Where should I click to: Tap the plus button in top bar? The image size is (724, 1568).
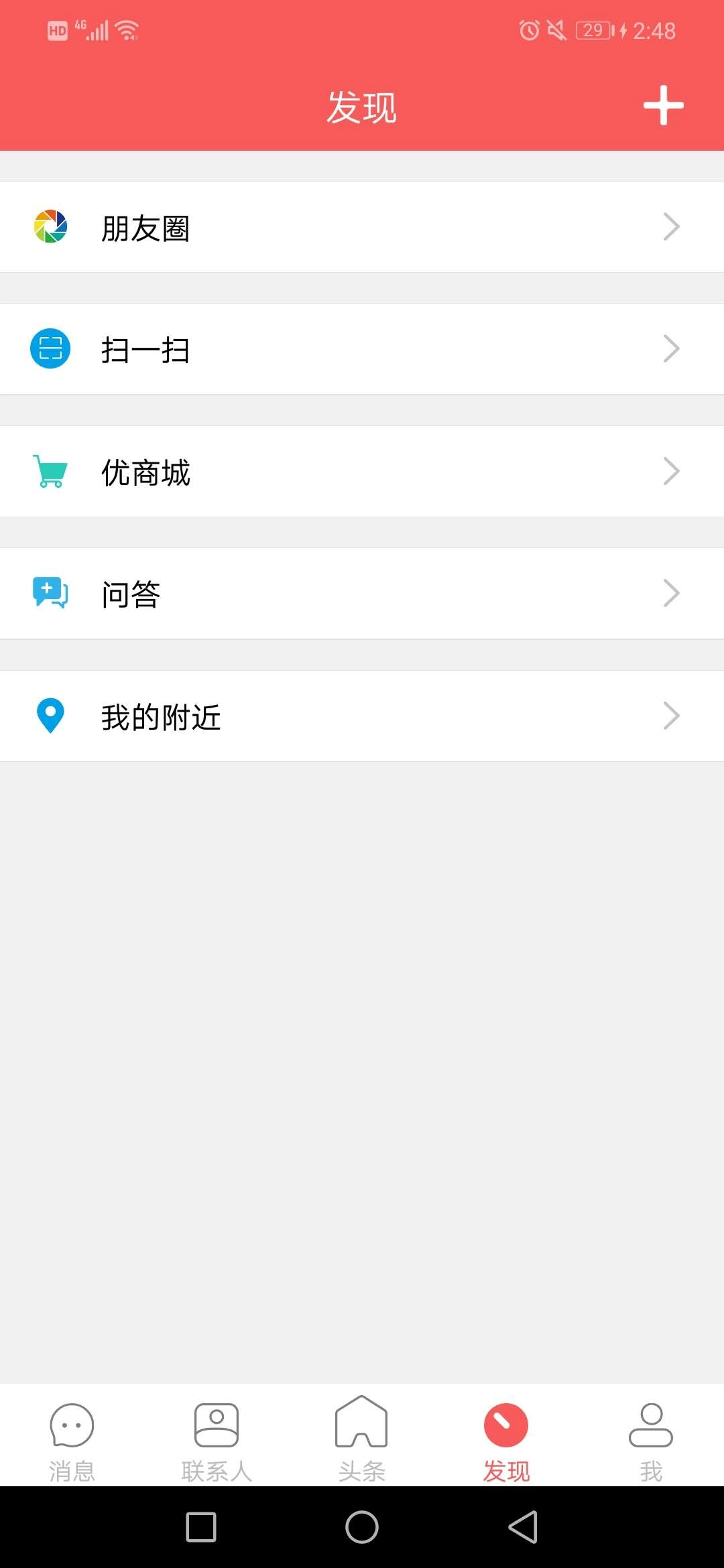pyautogui.click(x=663, y=105)
